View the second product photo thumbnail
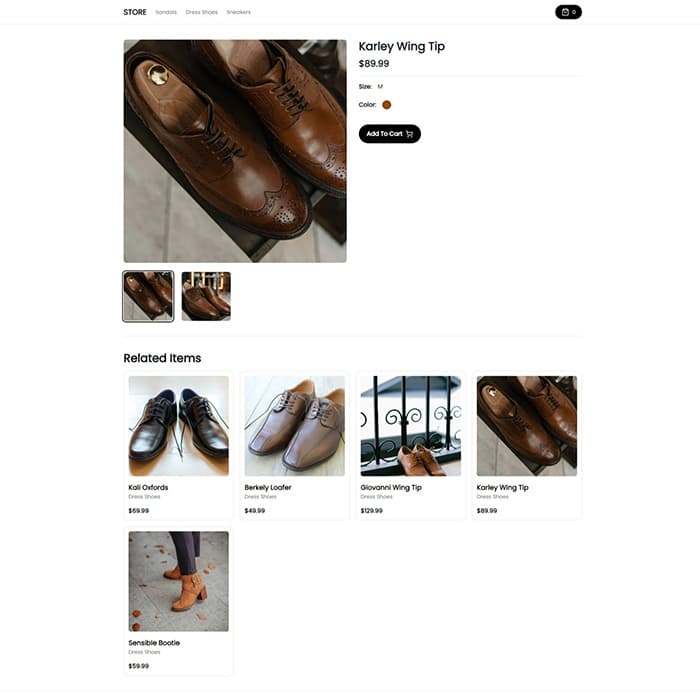This screenshot has height=700, width=700. point(206,296)
